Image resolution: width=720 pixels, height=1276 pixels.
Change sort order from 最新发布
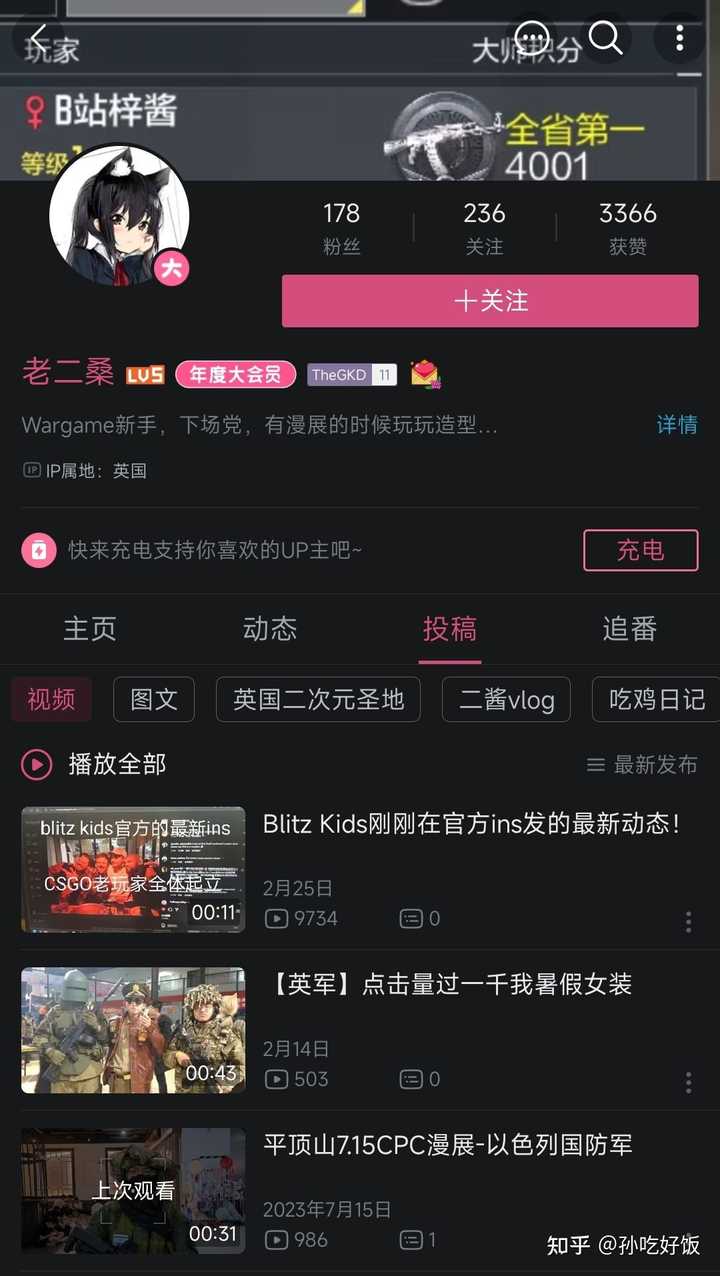pos(642,765)
